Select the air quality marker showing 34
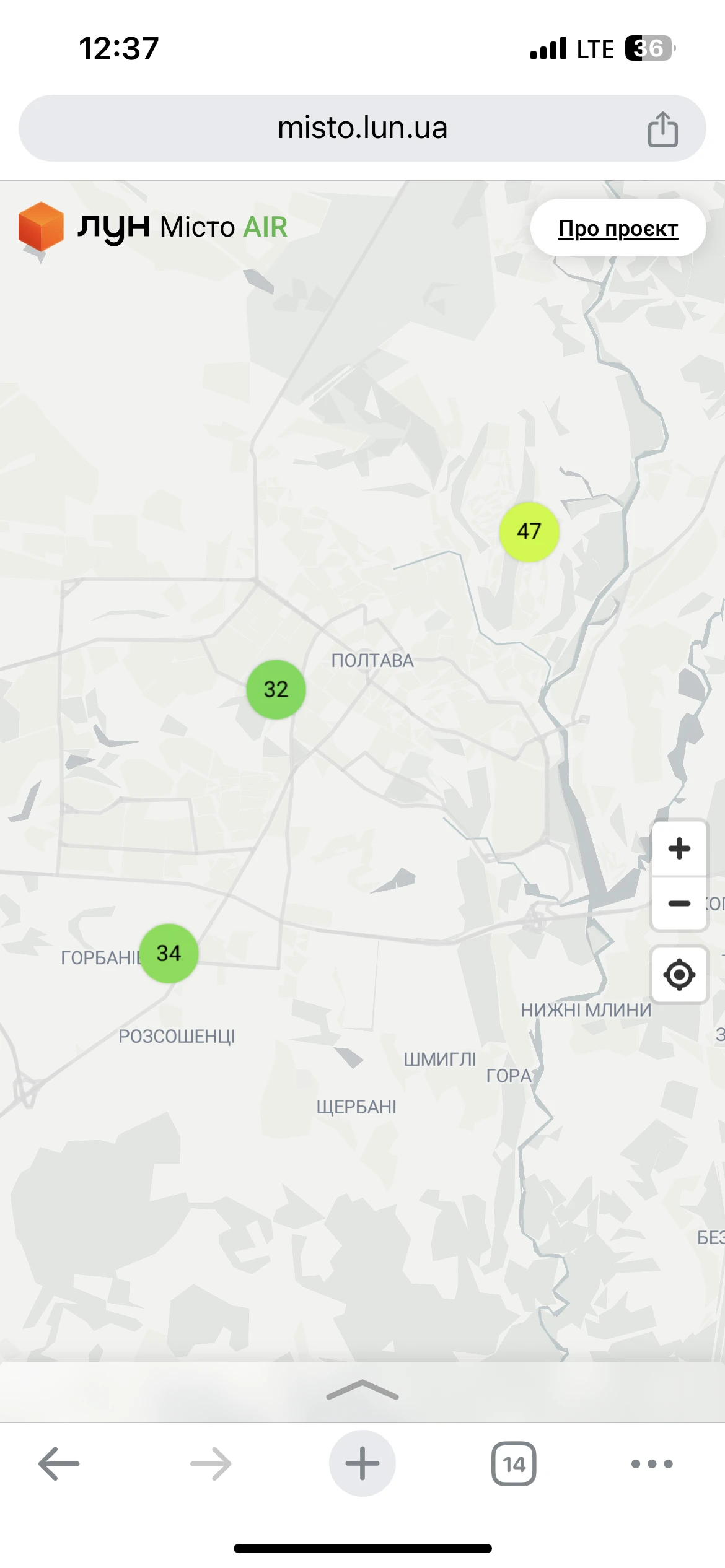725x1568 pixels. (x=169, y=953)
